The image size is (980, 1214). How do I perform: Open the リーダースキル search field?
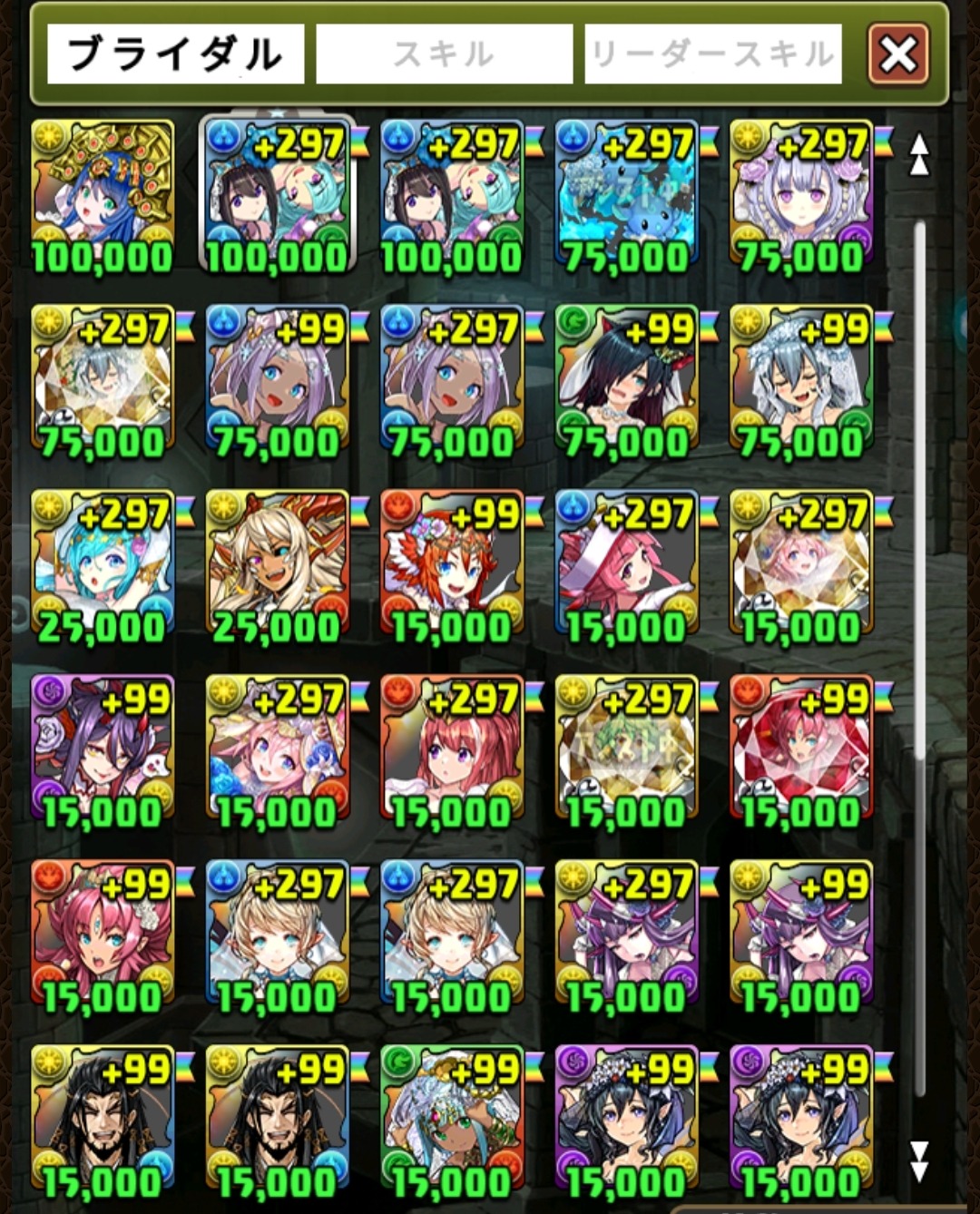coord(712,54)
